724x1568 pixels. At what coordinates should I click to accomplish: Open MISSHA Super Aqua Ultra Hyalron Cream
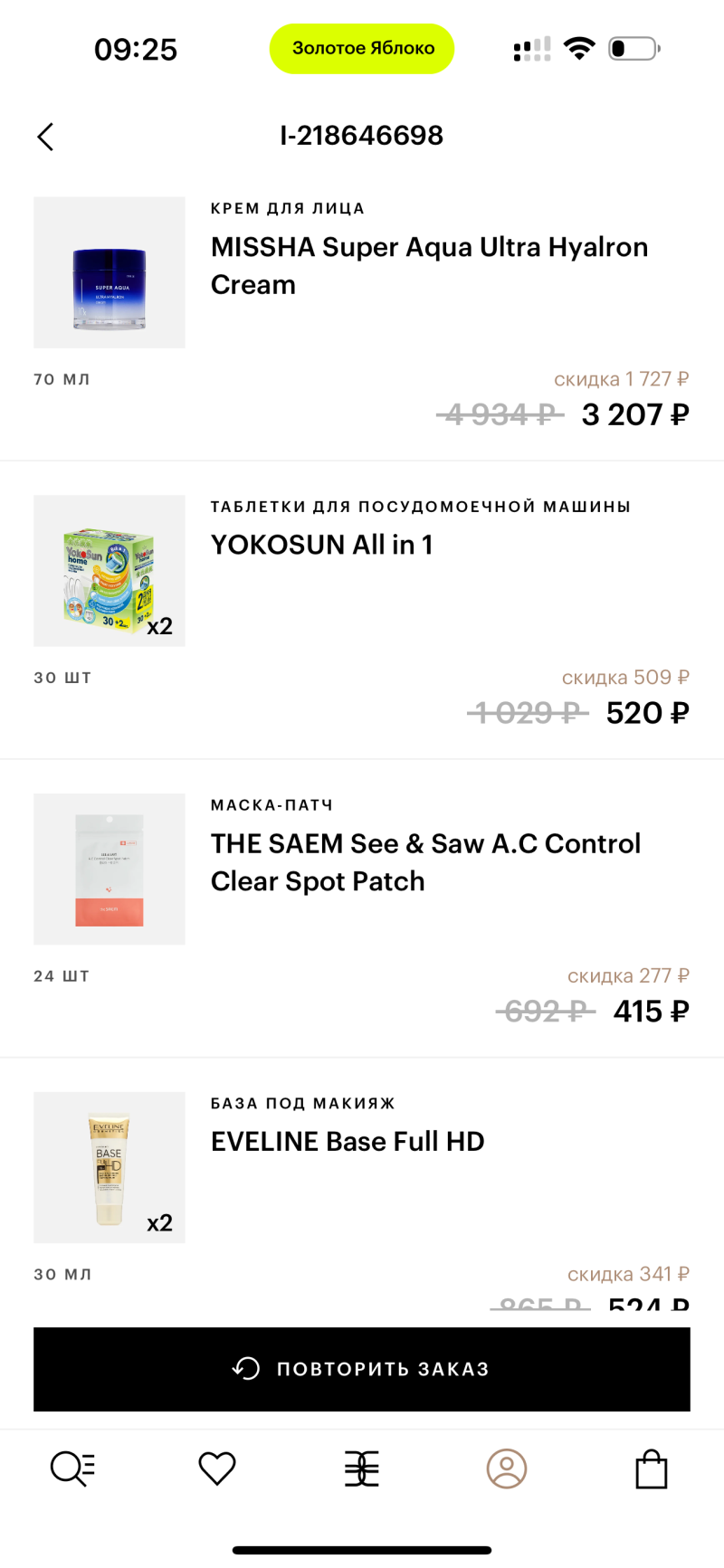point(429,265)
